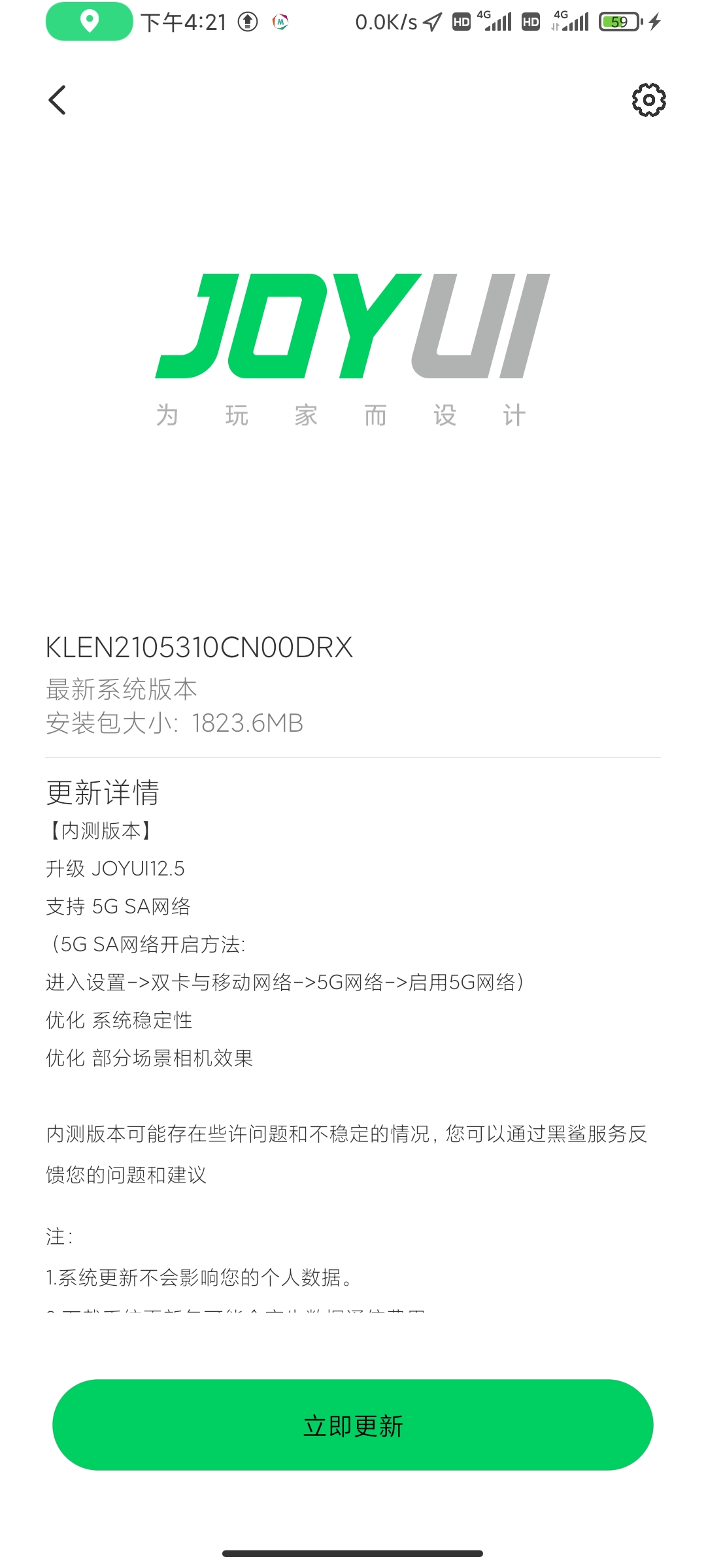Go back using the top-left arrow

[x=58, y=100]
